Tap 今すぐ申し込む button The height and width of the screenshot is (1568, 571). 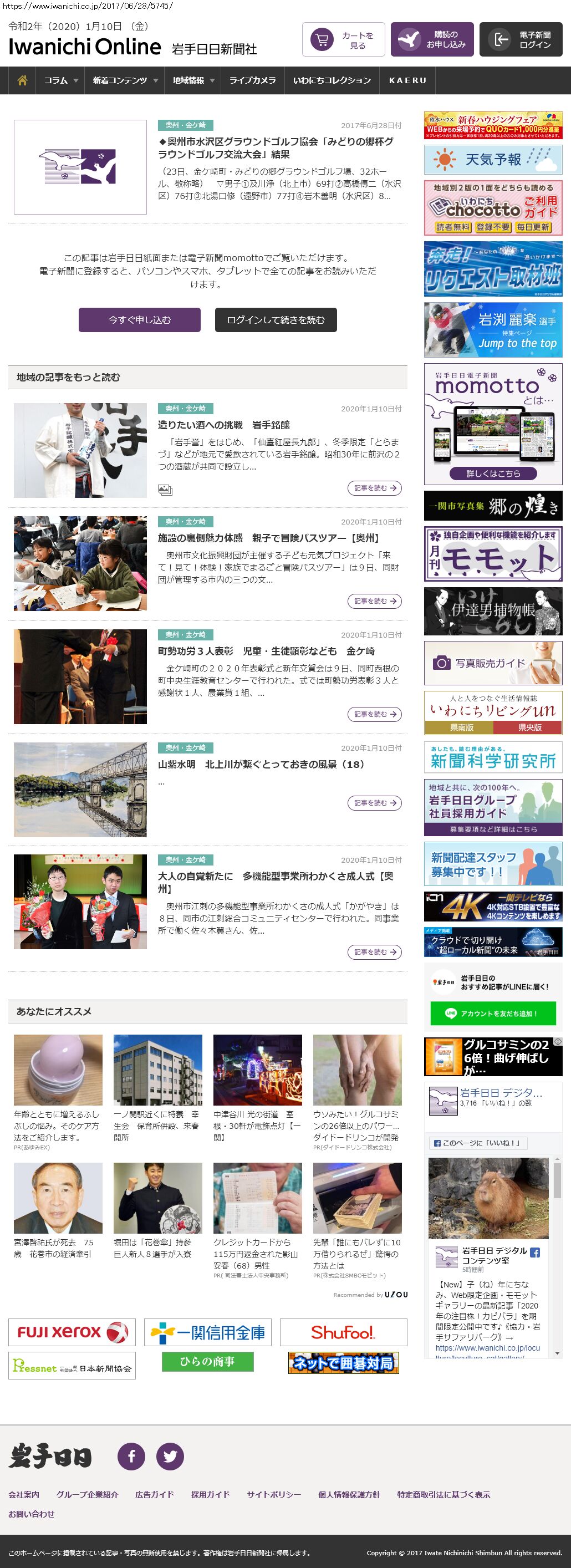pos(139,320)
